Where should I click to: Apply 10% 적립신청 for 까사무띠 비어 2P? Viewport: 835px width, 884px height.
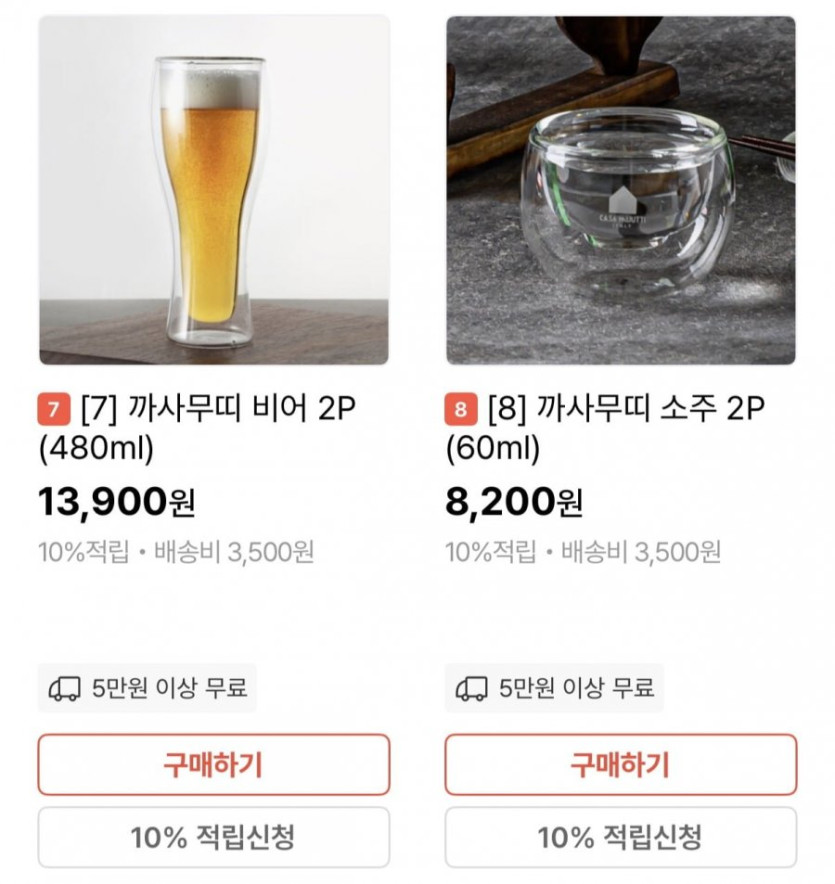tap(214, 837)
